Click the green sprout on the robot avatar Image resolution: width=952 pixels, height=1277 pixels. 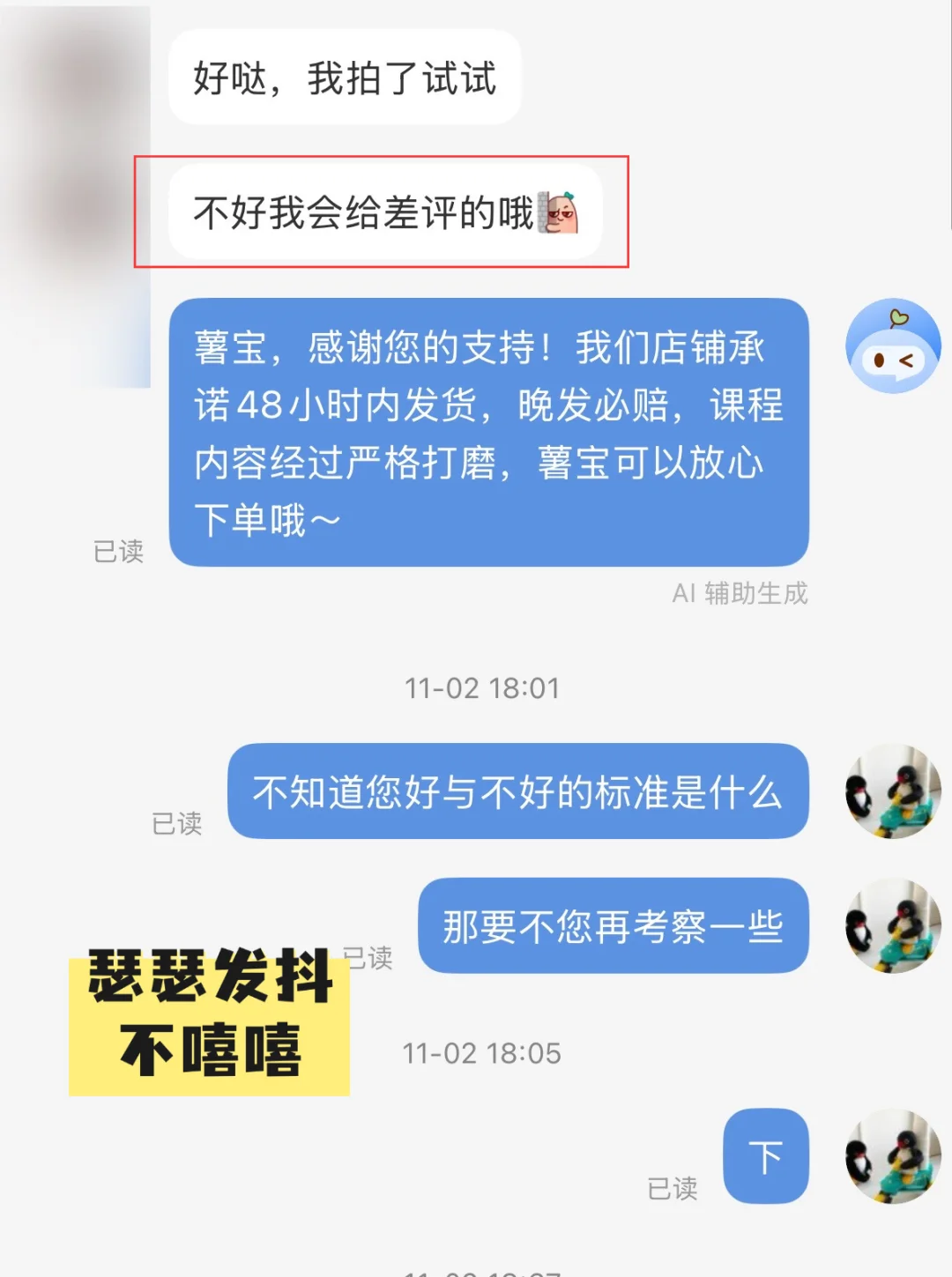pos(897,317)
